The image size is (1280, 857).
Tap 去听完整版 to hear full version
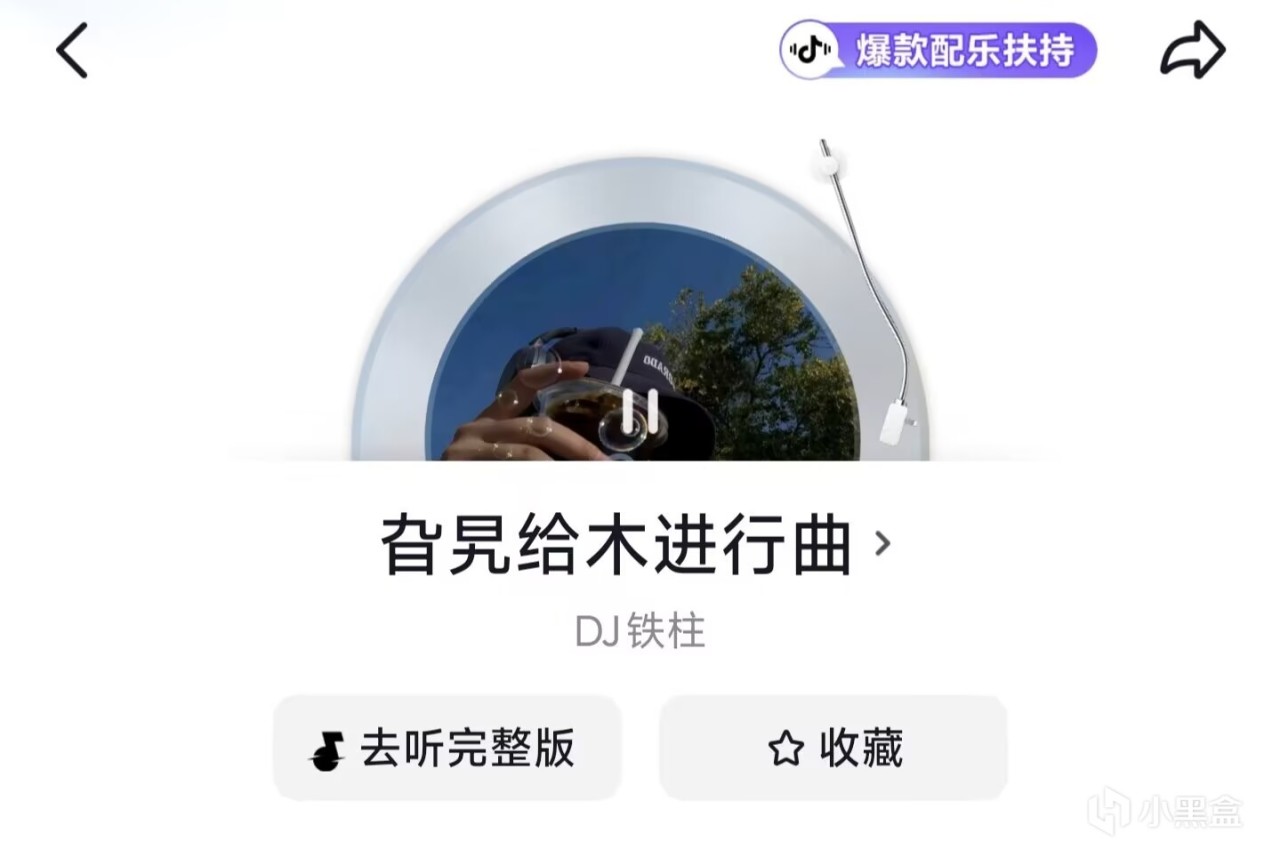[447, 748]
